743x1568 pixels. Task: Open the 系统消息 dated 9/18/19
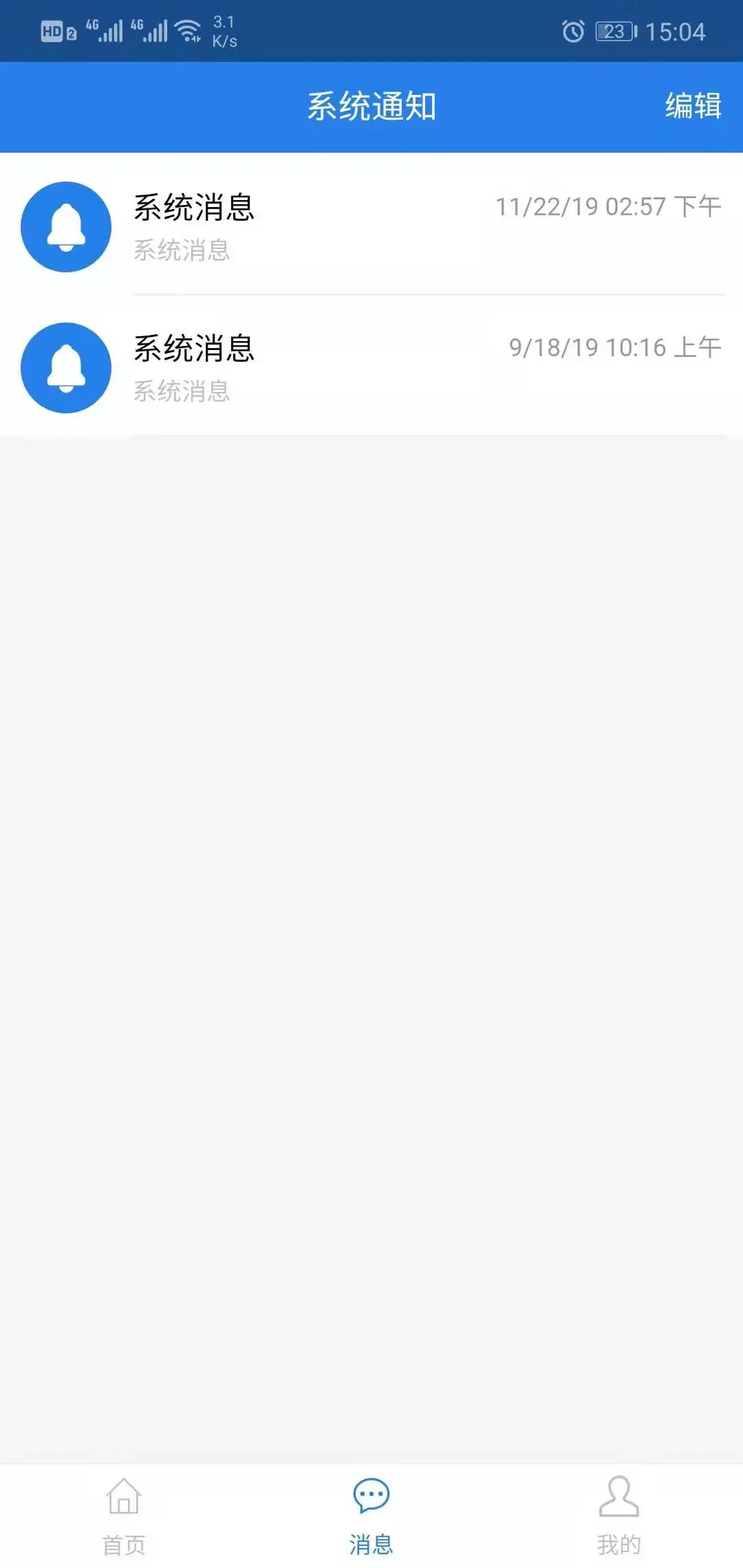click(x=371, y=367)
